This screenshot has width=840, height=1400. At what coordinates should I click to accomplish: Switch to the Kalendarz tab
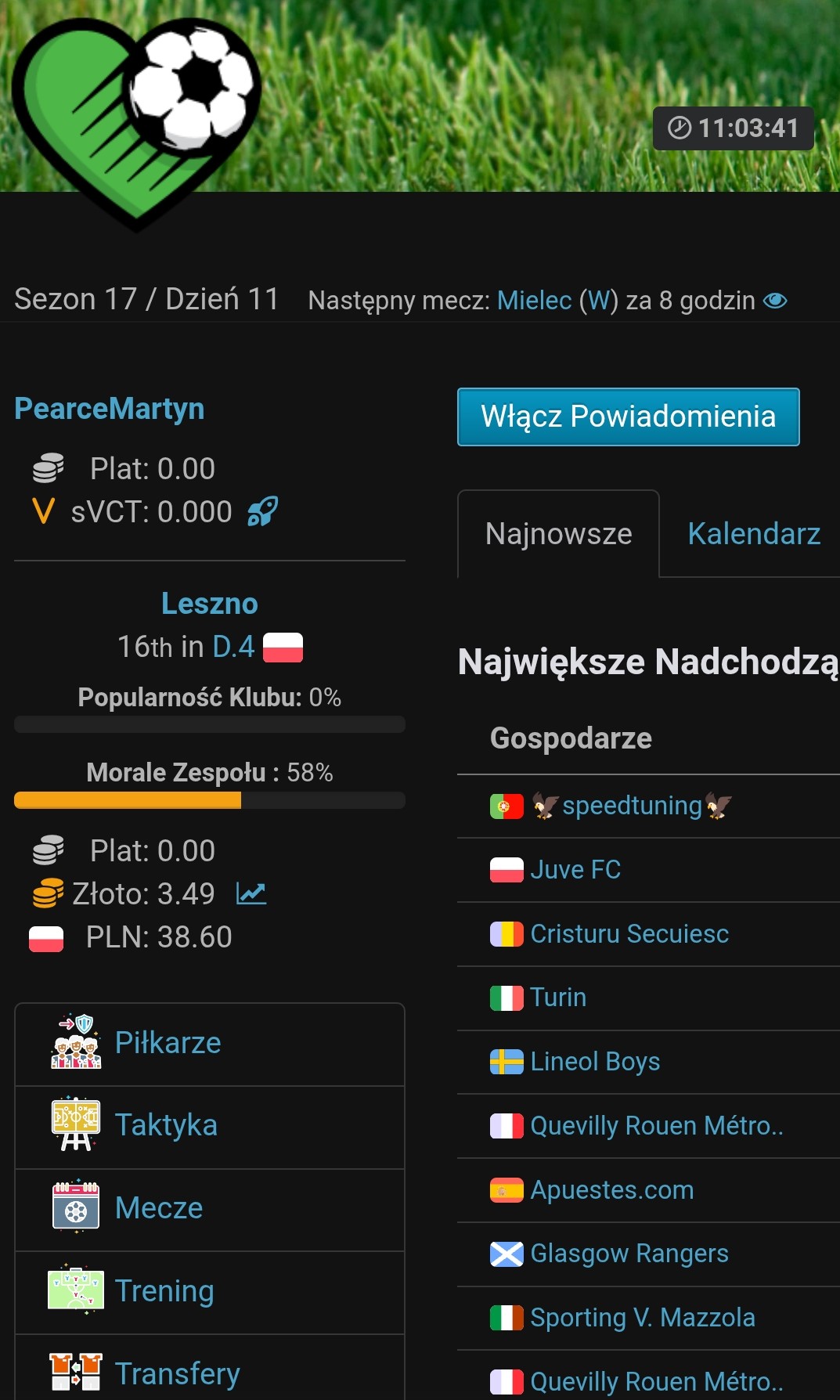click(x=753, y=534)
